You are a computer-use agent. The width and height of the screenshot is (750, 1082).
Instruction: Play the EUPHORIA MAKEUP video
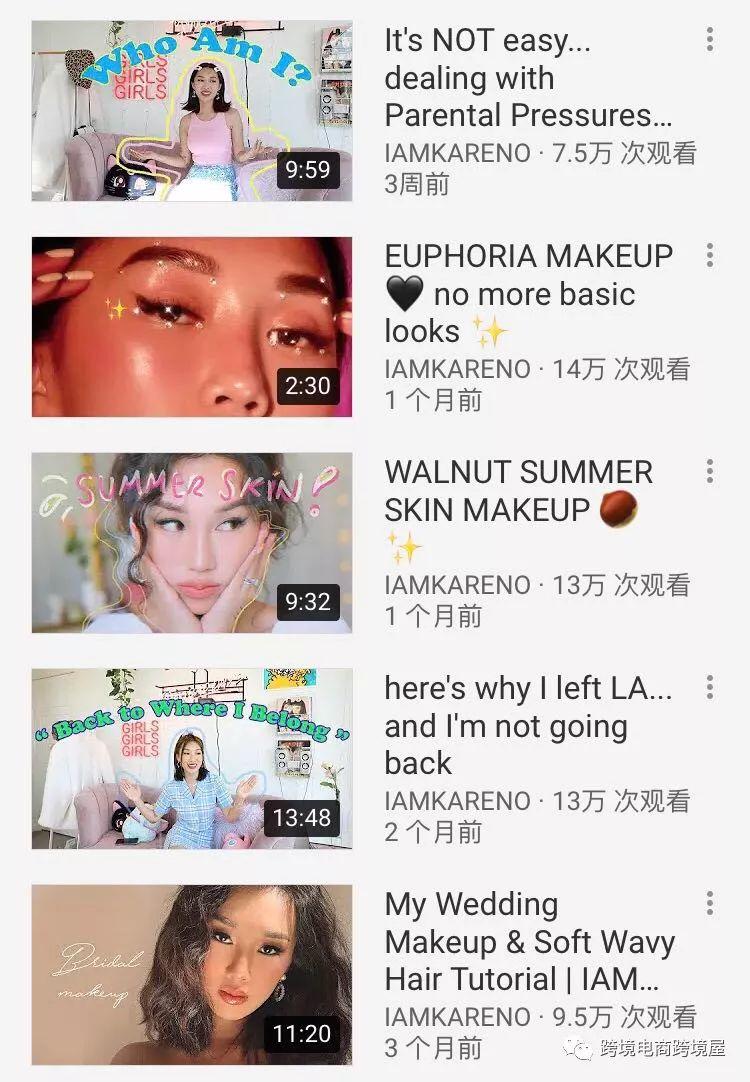point(192,327)
